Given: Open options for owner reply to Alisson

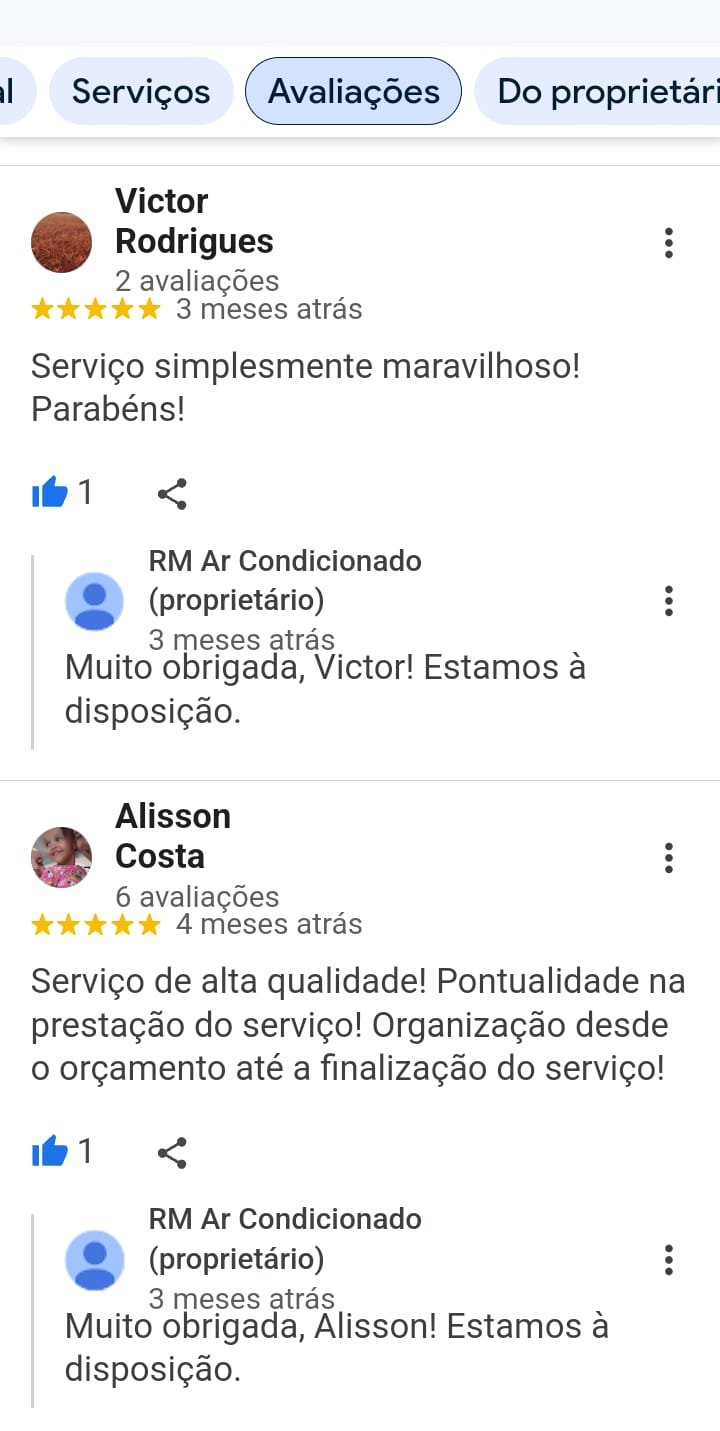Looking at the screenshot, I should point(668,1260).
